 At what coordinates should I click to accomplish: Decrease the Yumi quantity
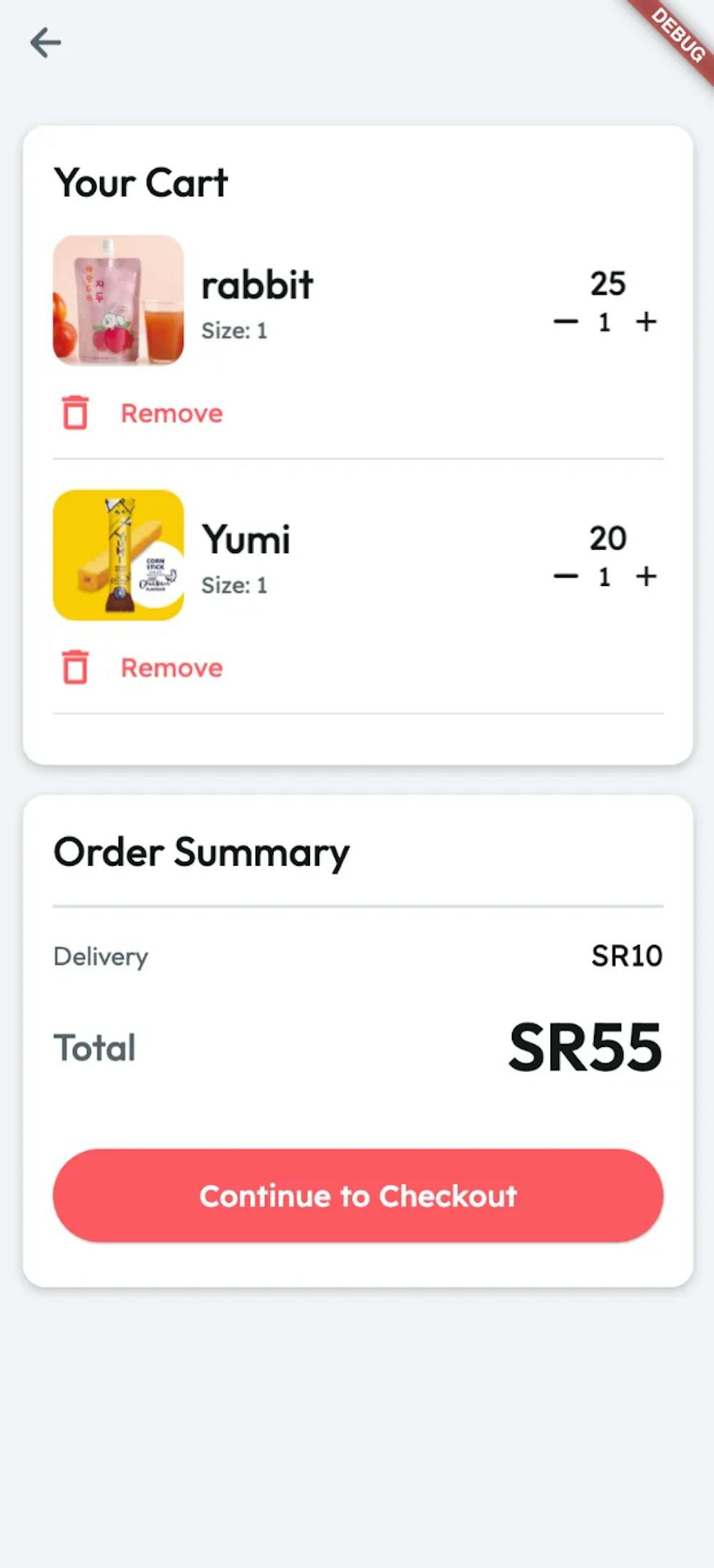pos(565,576)
